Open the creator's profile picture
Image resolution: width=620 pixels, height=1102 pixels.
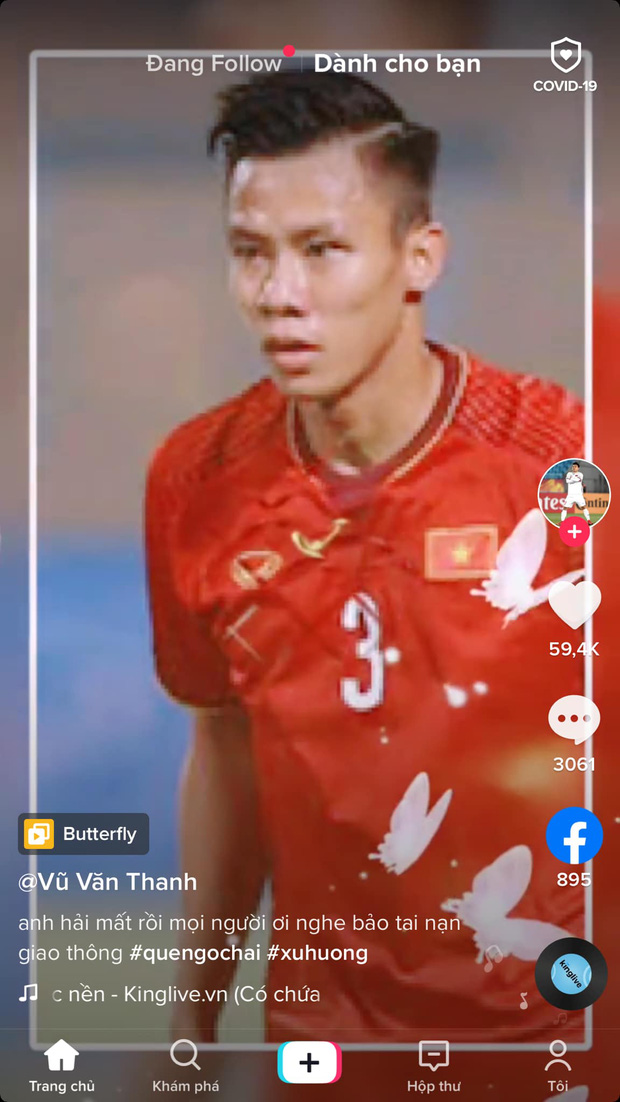[x=574, y=491]
